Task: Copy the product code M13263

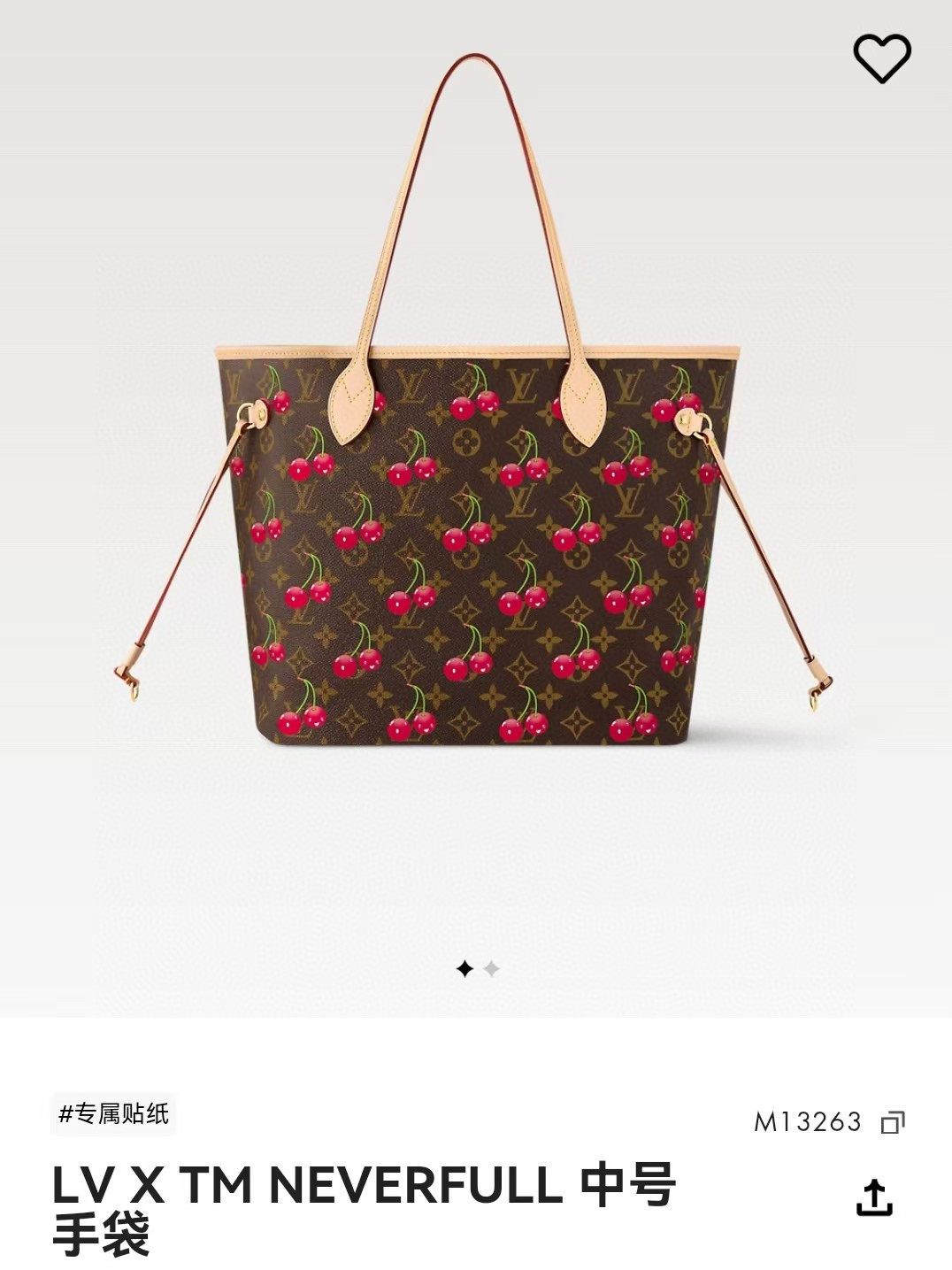Action: pos(892,1122)
